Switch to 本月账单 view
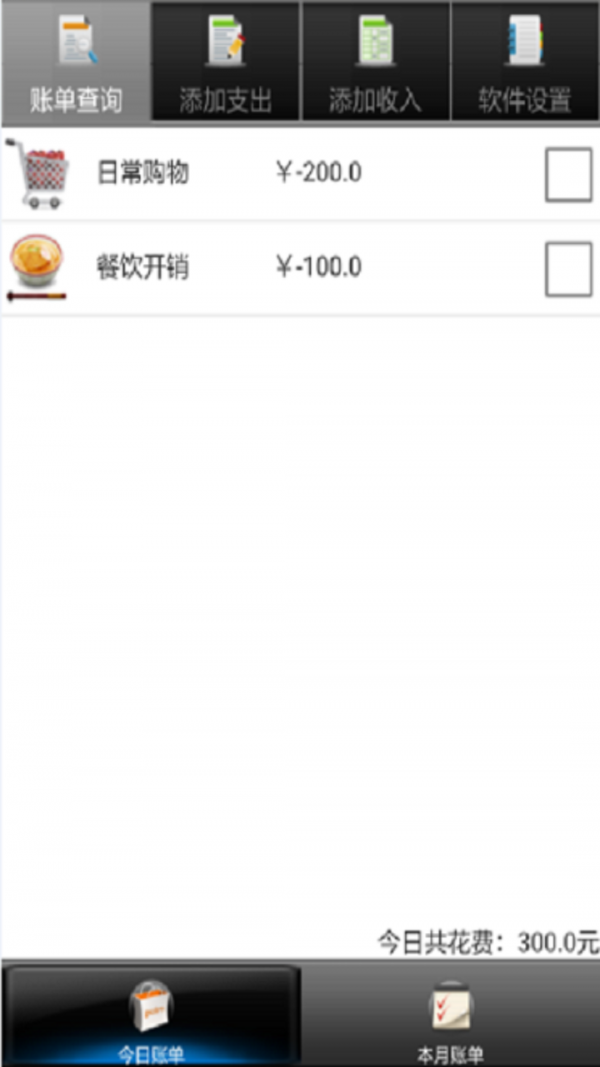The image size is (600, 1067). click(x=450, y=1015)
